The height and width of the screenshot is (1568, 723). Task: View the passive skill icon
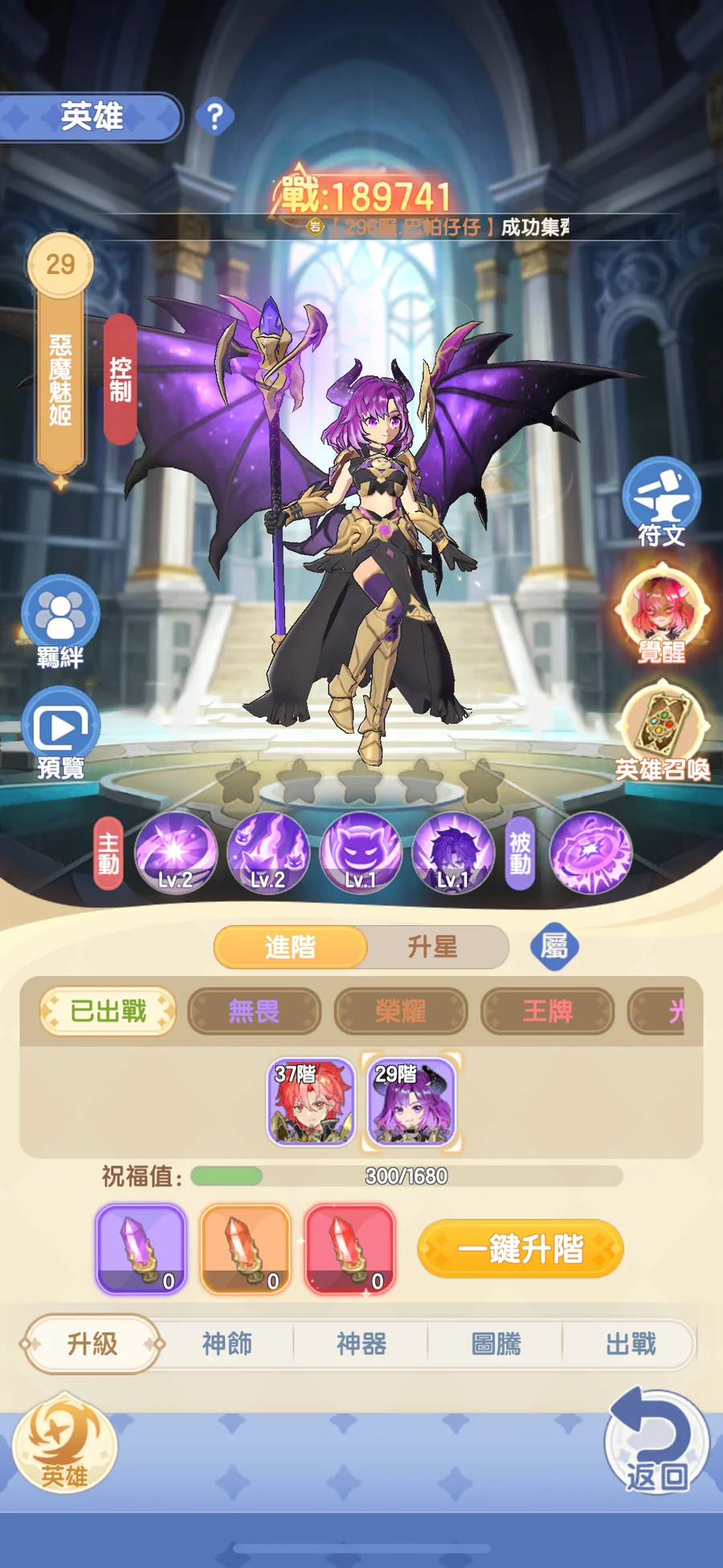tap(590, 853)
